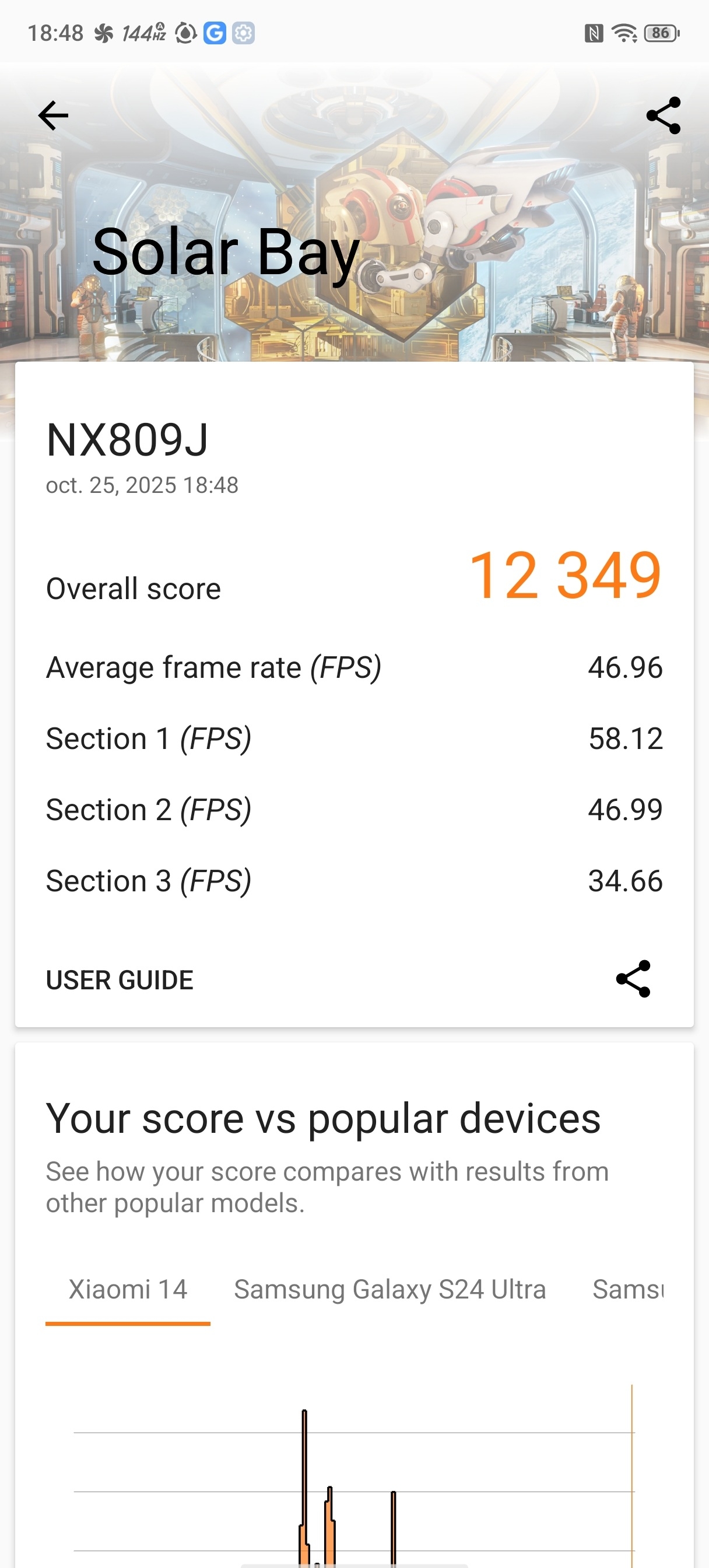Tap the battery level indicator
Viewport: 709px width, 1568px height.
pyautogui.click(x=660, y=33)
